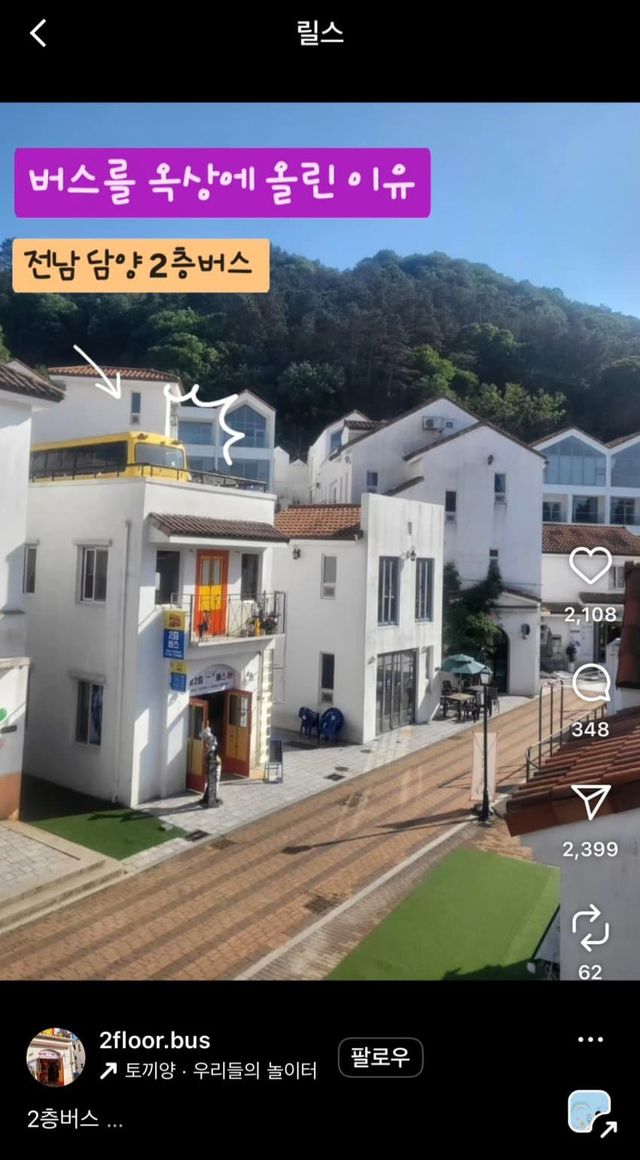Screen dimensions: 640x1160
Task: Open the audio thumbnail of this reel
Action: point(591,1112)
